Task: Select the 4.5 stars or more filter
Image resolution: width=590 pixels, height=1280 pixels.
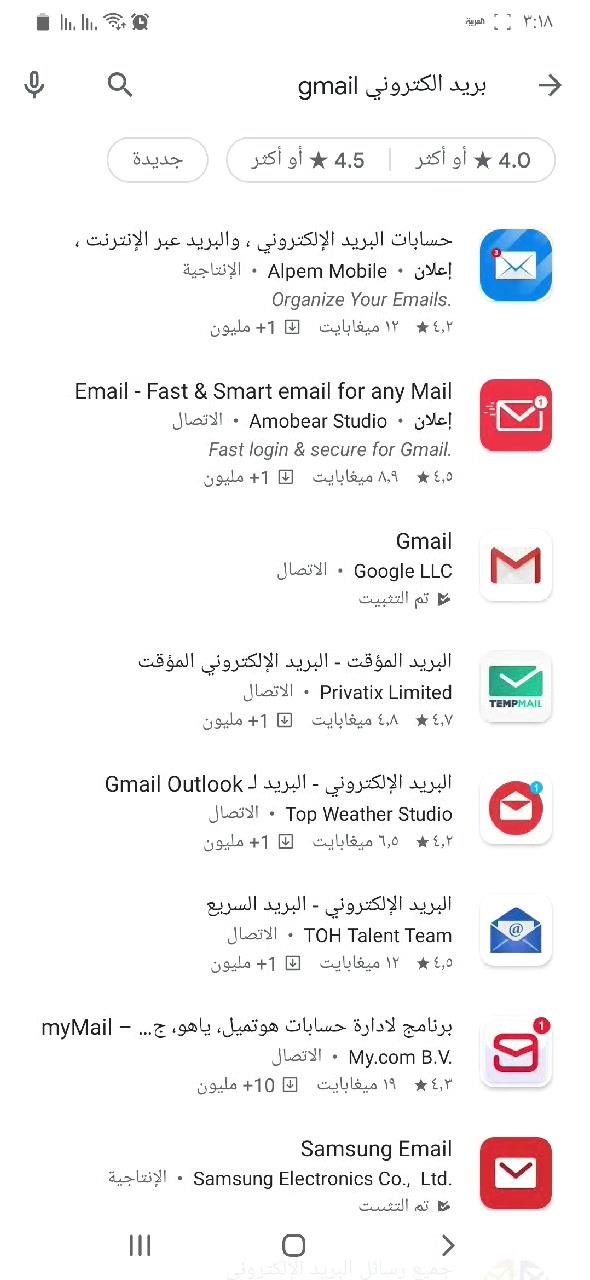Action: click(308, 160)
